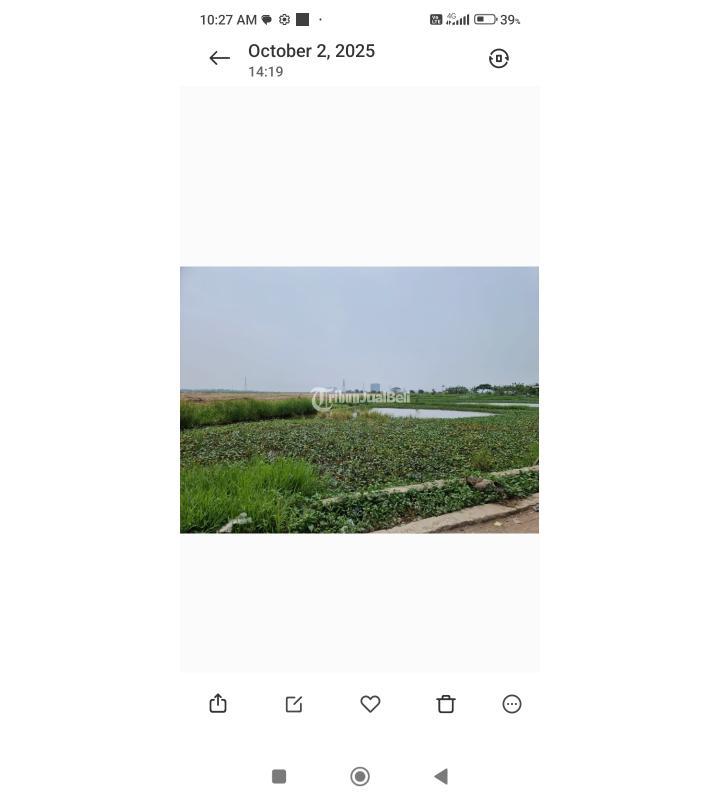Open the more options menu
720x800 pixels.
[x=512, y=704]
